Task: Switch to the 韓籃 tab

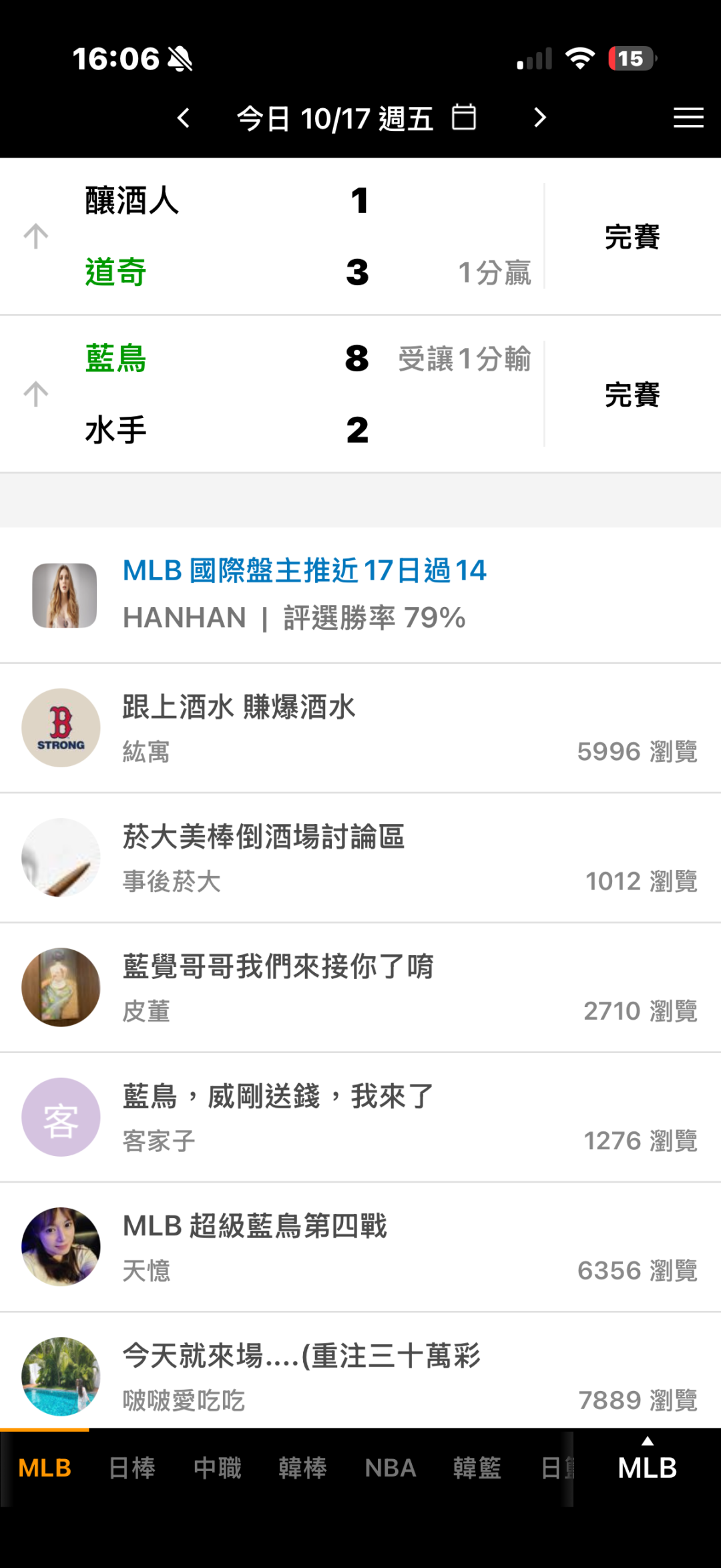Action: (x=477, y=1468)
